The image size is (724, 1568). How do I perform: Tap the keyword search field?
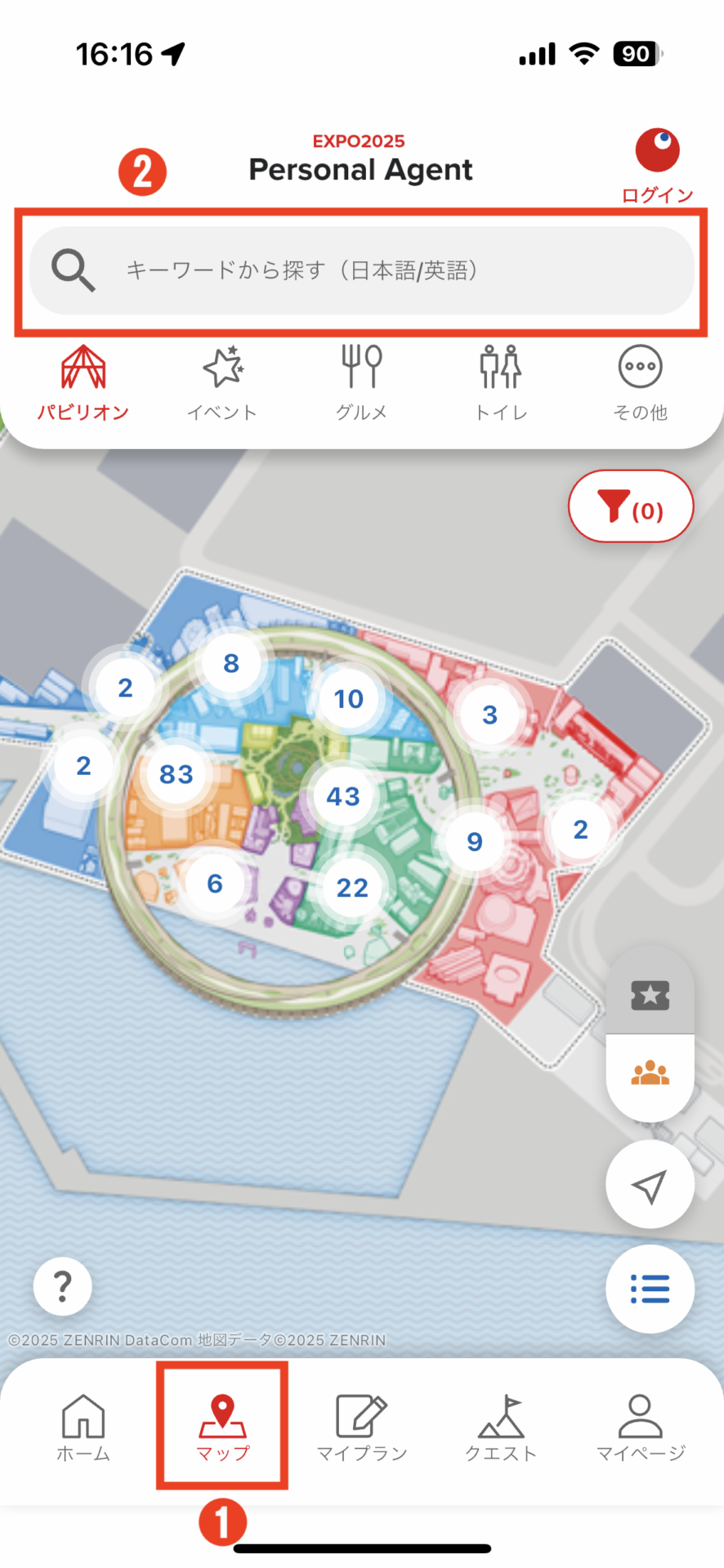coord(361,270)
